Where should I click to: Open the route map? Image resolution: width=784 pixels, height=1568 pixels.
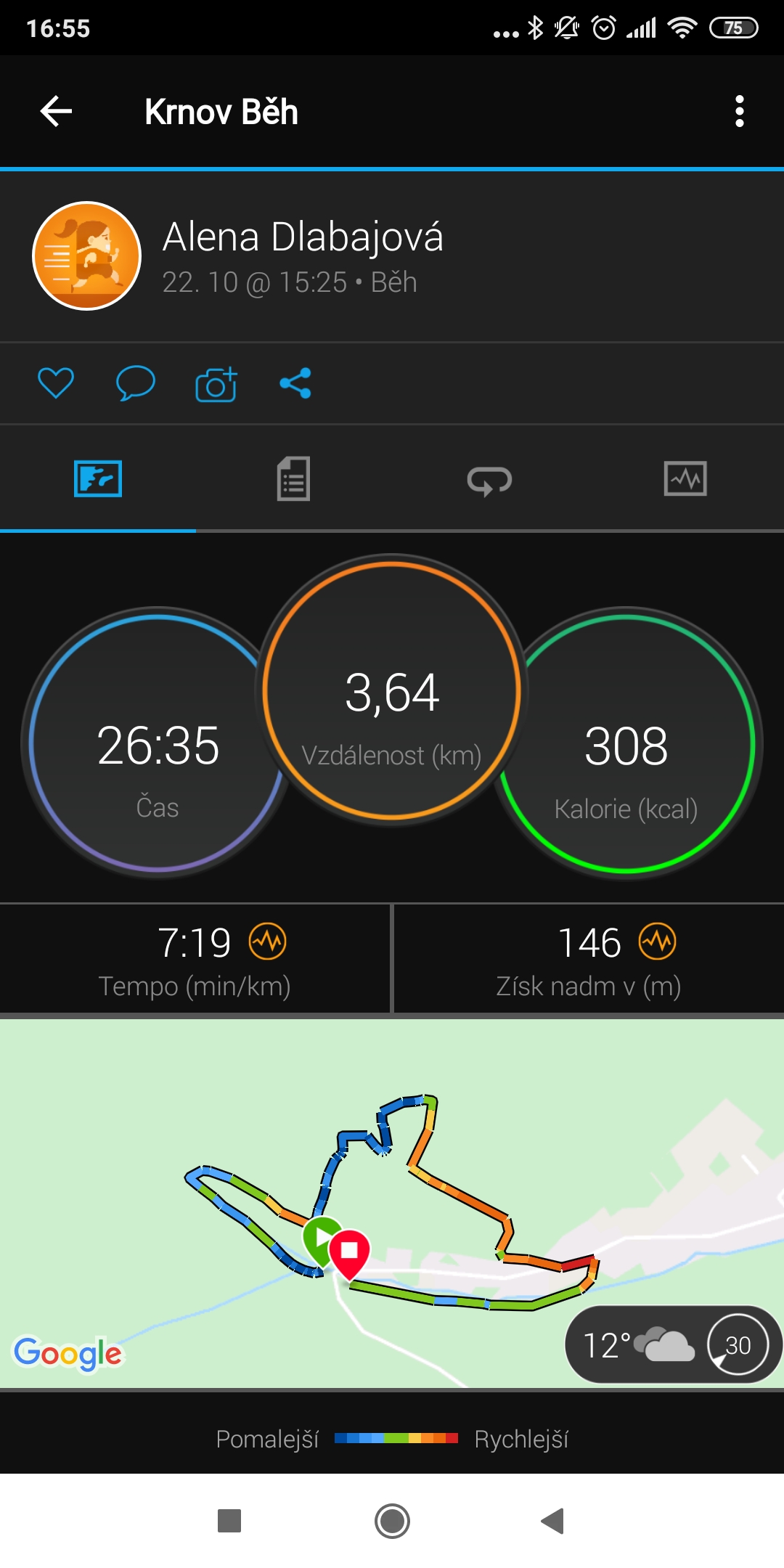pyautogui.click(x=392, y=1203)
